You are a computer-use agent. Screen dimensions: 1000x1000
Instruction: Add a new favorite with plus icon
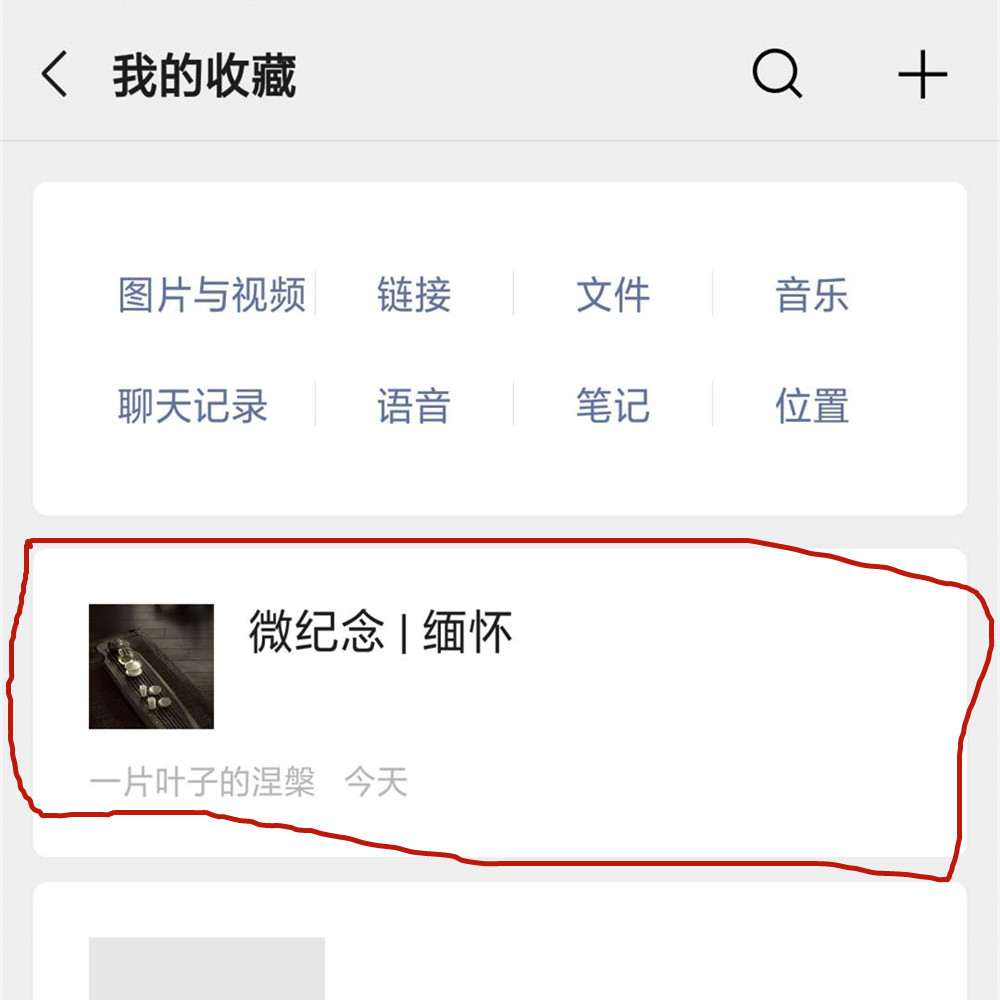pyautogui.click(x=922, y=76)
